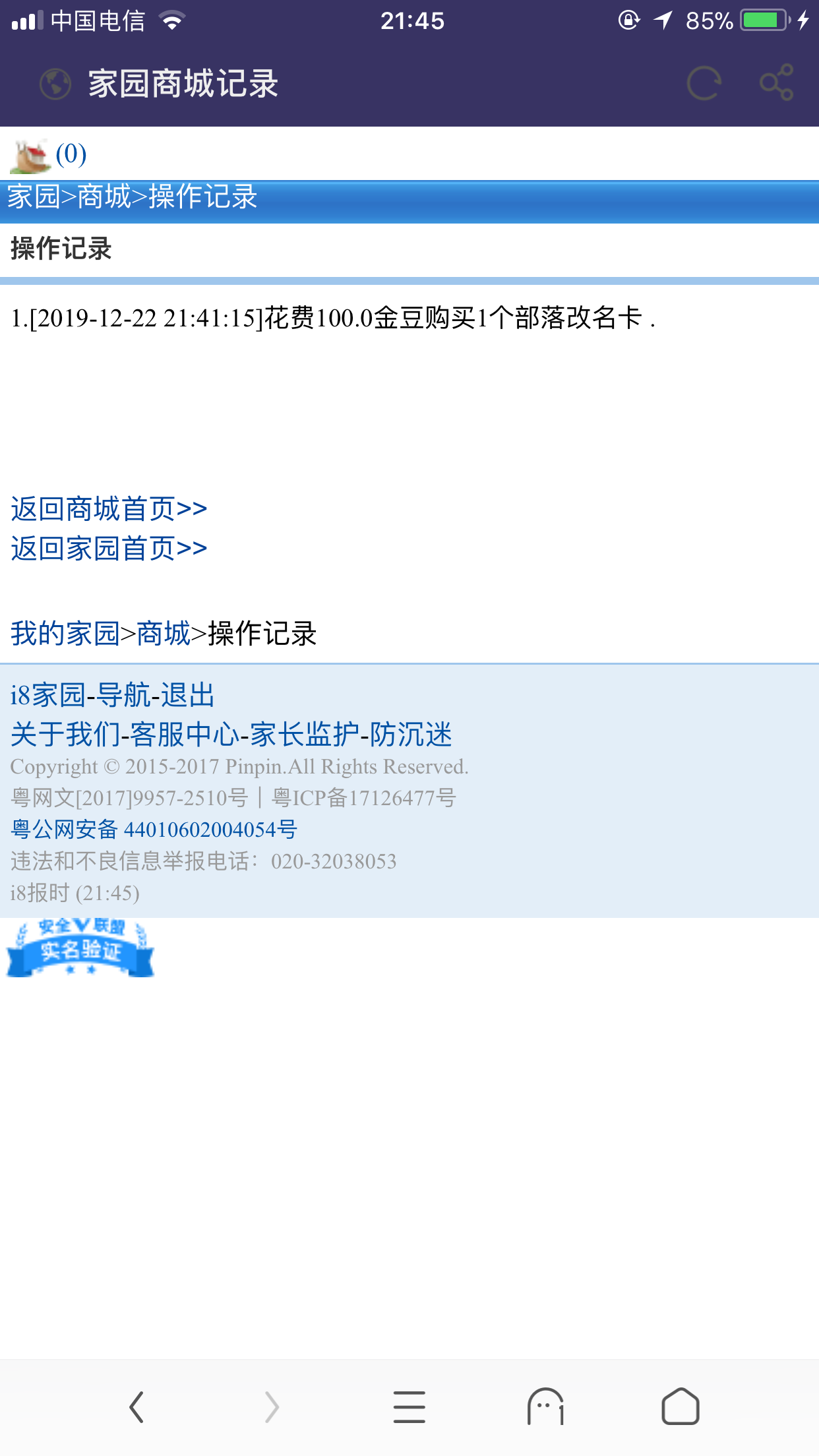Open 商城 link in lower breadcrumb
The image size is (819, 1456).
[164, 634]
